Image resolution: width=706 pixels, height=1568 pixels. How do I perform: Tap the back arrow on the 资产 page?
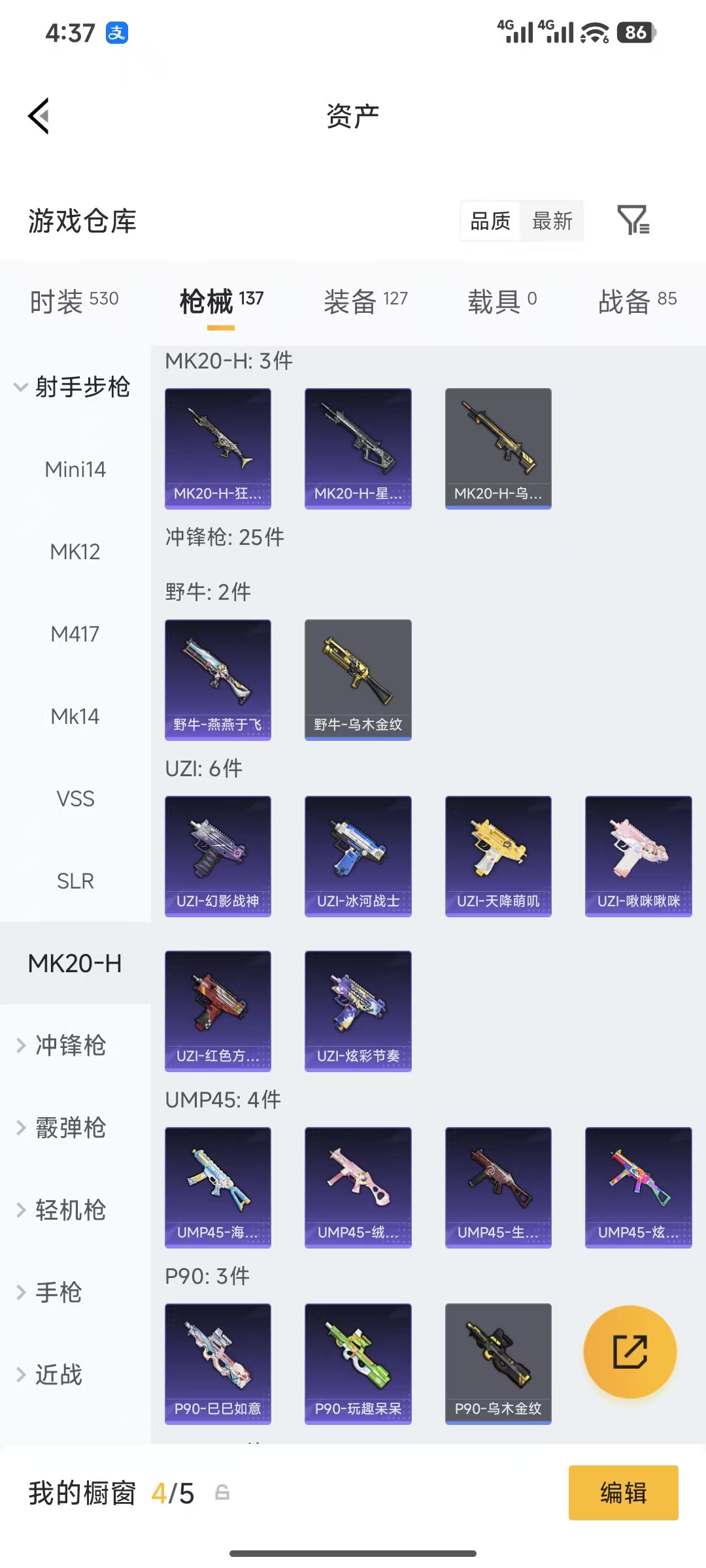coord(39,116)
